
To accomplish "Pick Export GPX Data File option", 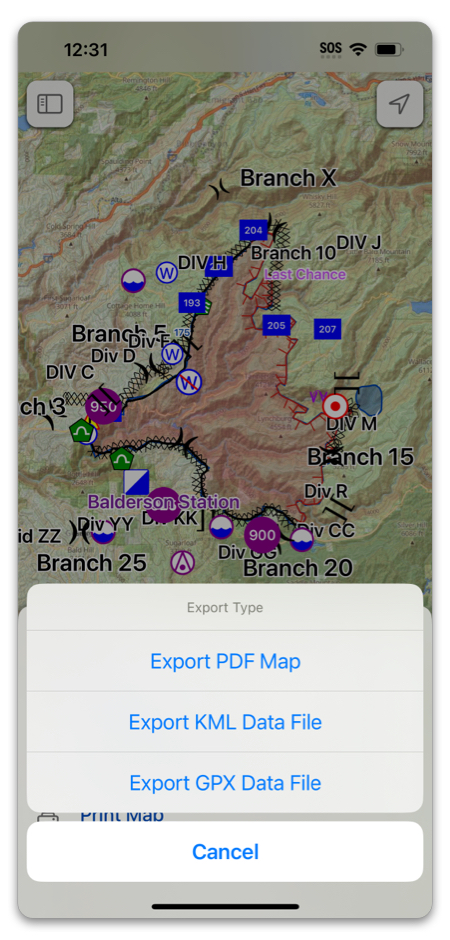I will tap(225, 782).
